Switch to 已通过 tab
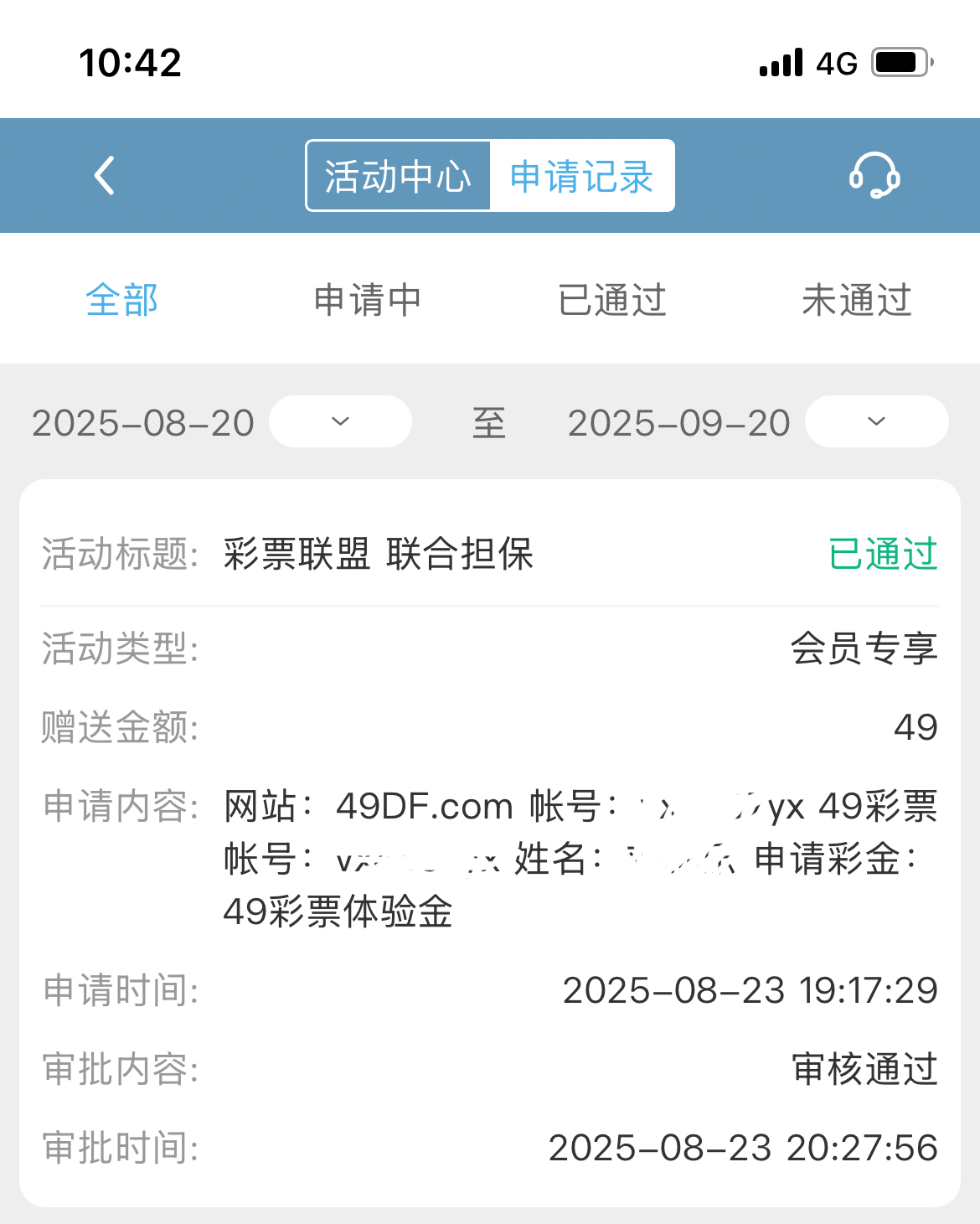 [x=612, y=300]
